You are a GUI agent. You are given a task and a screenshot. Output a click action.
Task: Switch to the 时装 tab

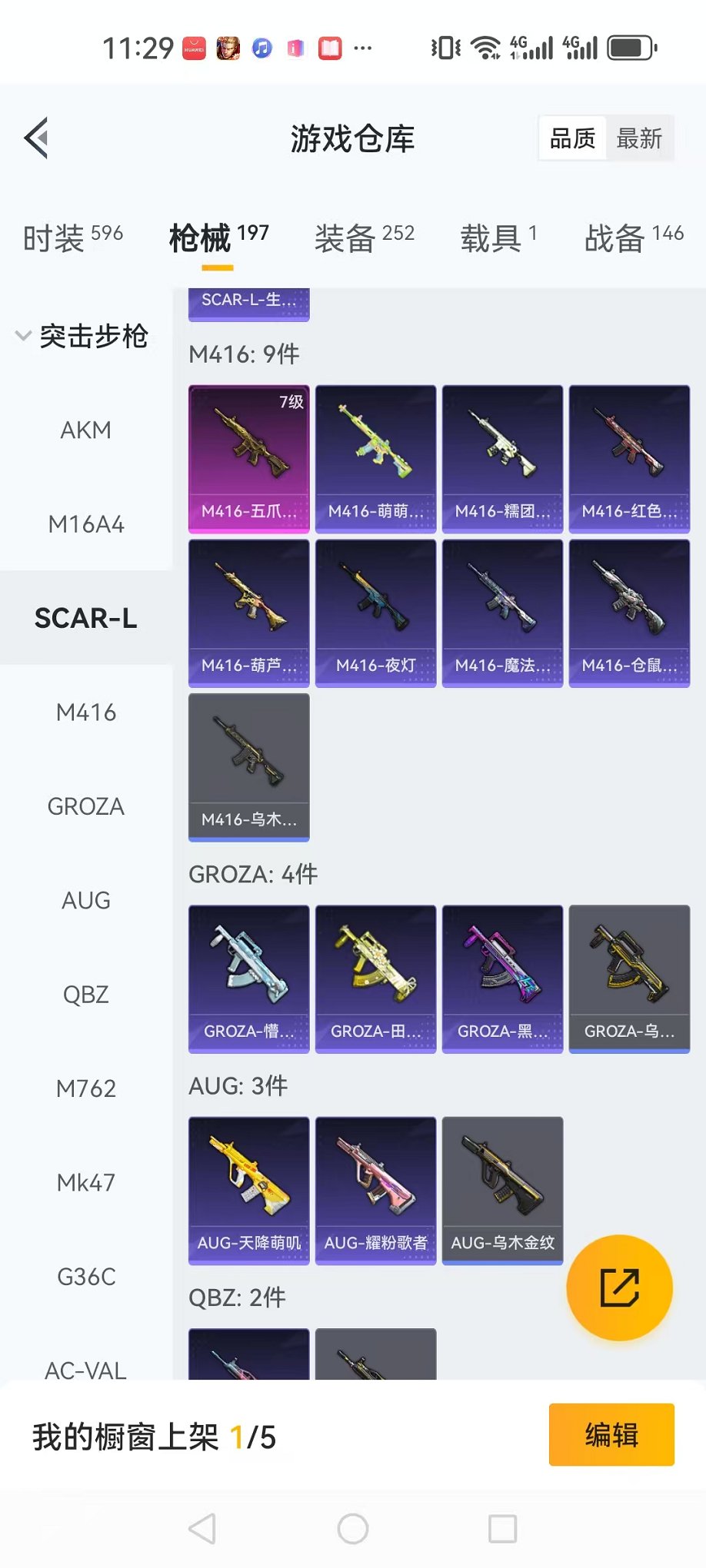[72, 238]
